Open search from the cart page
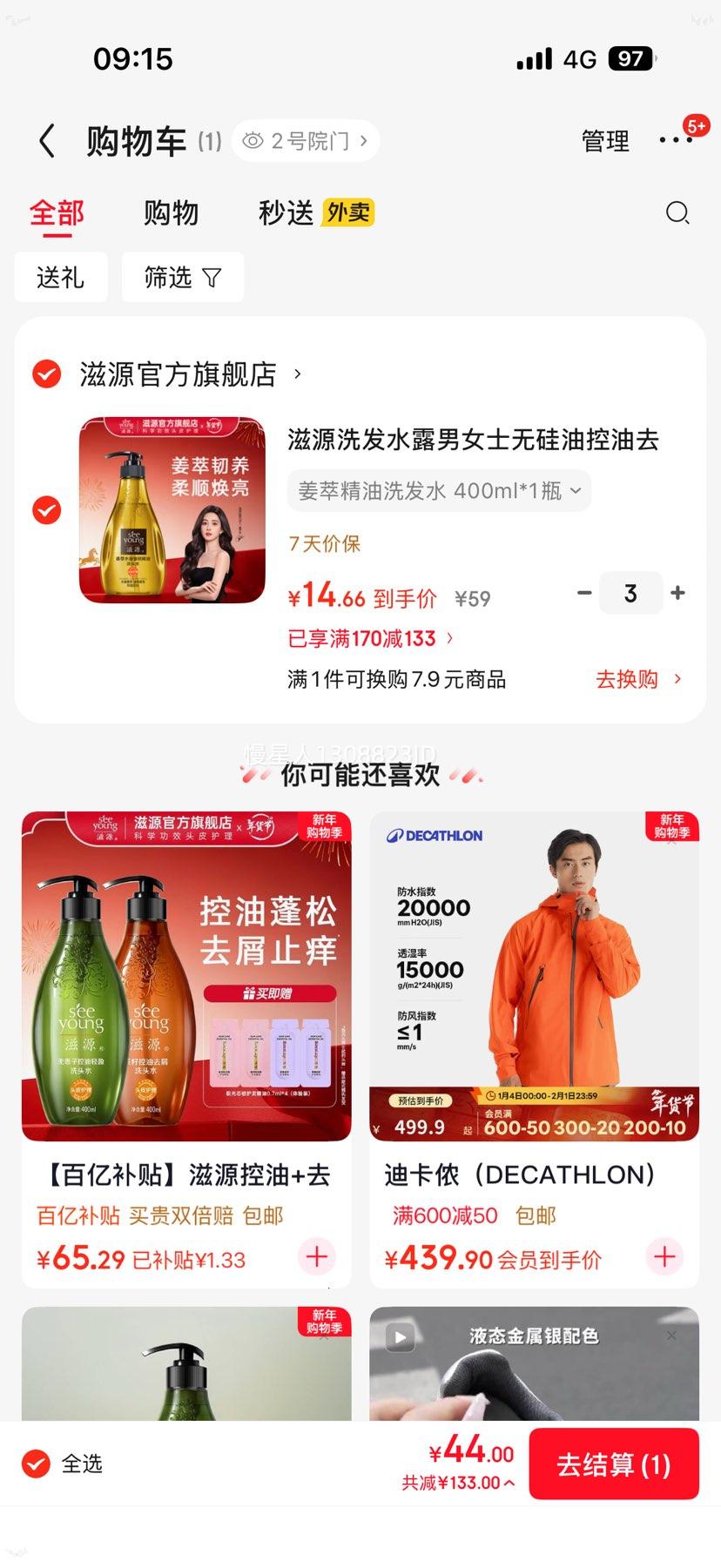Screen dimensions: 721x1568 pos(677,212)
